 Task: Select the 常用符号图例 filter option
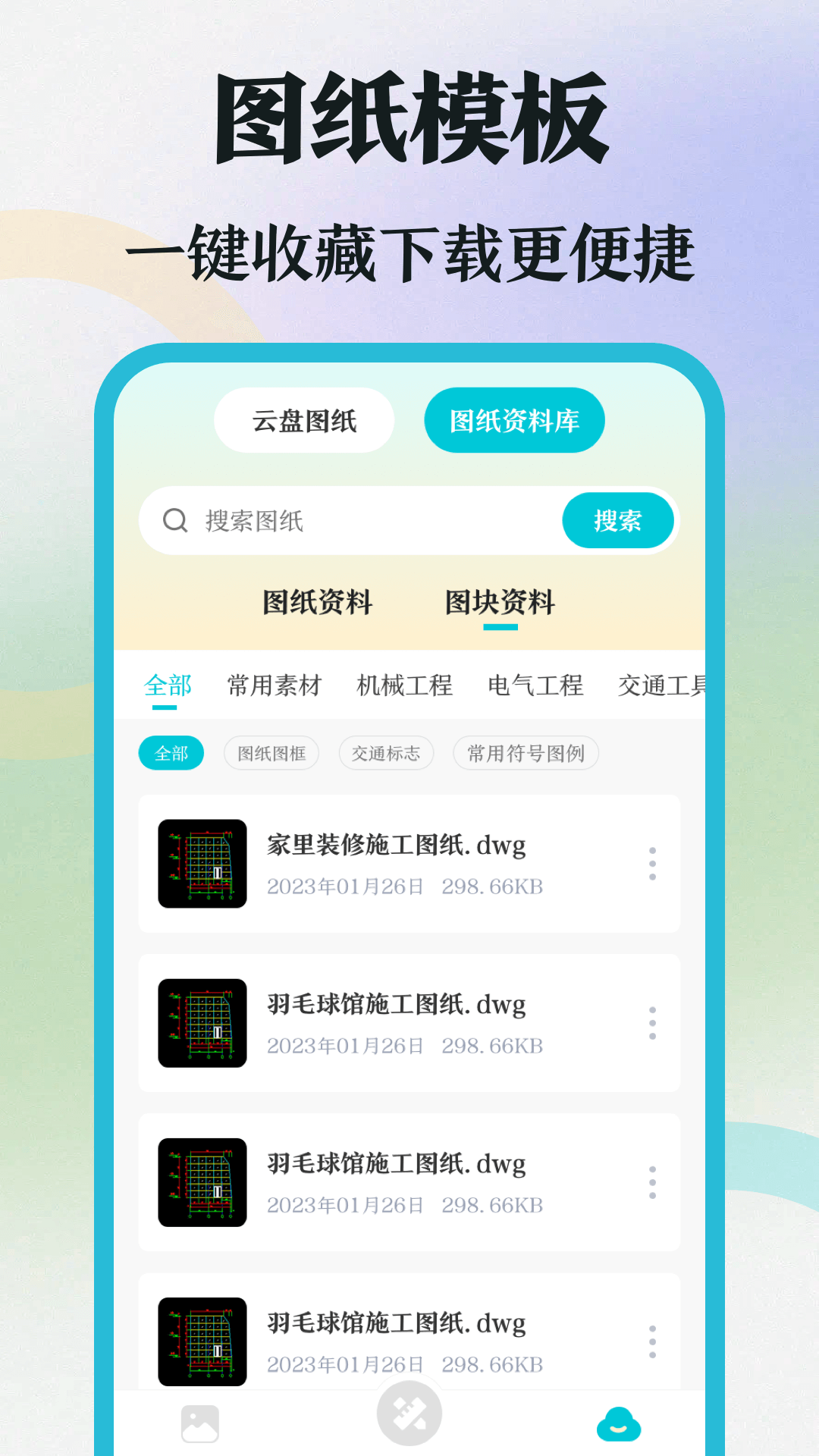tap(526, 753)
